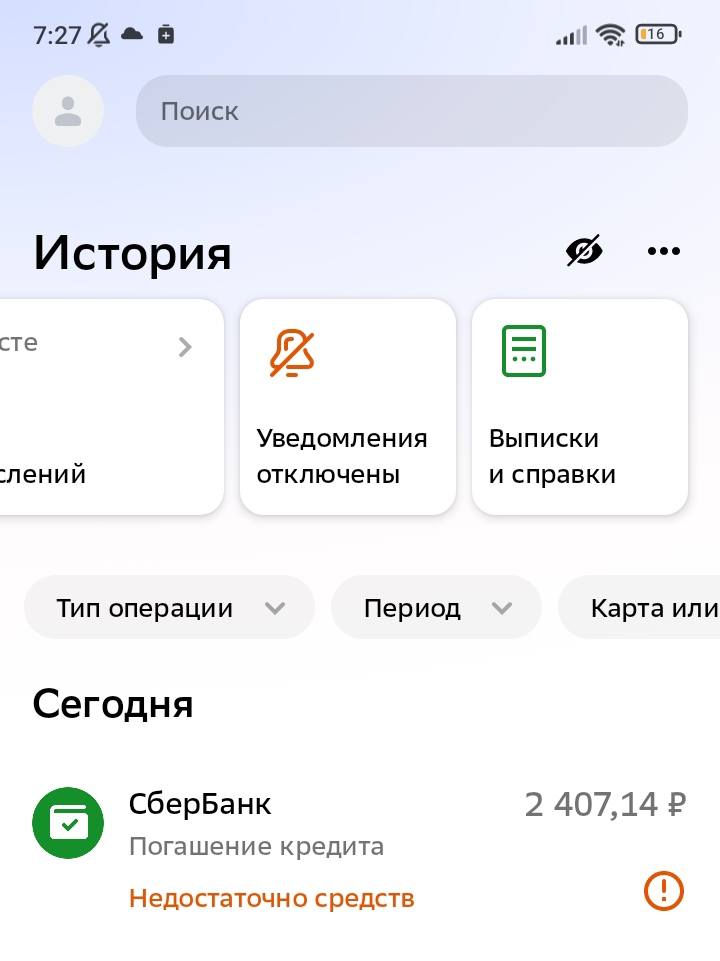Tap the Недостаточно средств link
720x961 pixels.
[x=271, y=897]
